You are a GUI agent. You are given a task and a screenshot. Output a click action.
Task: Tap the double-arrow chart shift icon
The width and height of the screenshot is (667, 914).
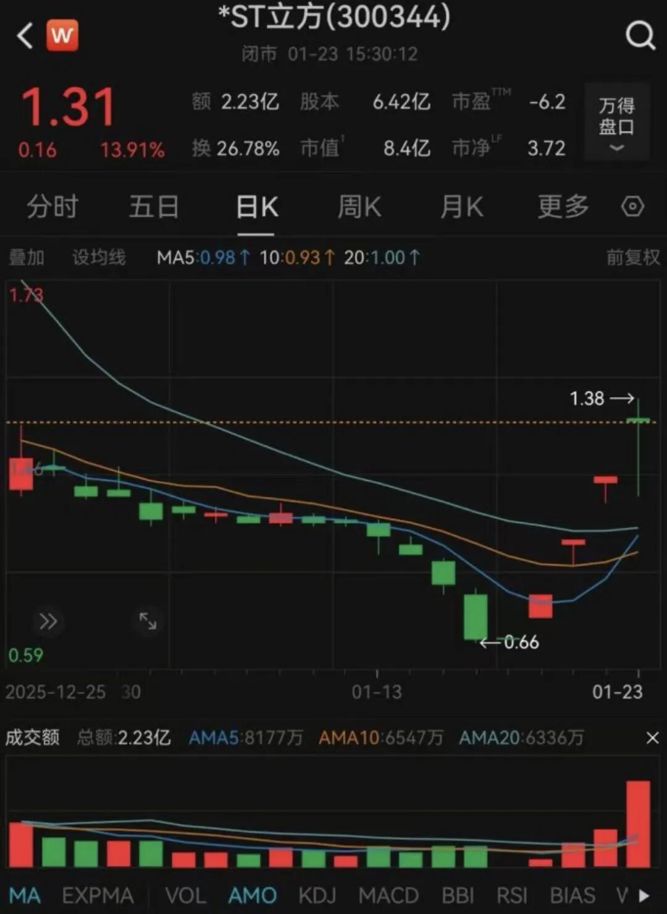[47, 621]
